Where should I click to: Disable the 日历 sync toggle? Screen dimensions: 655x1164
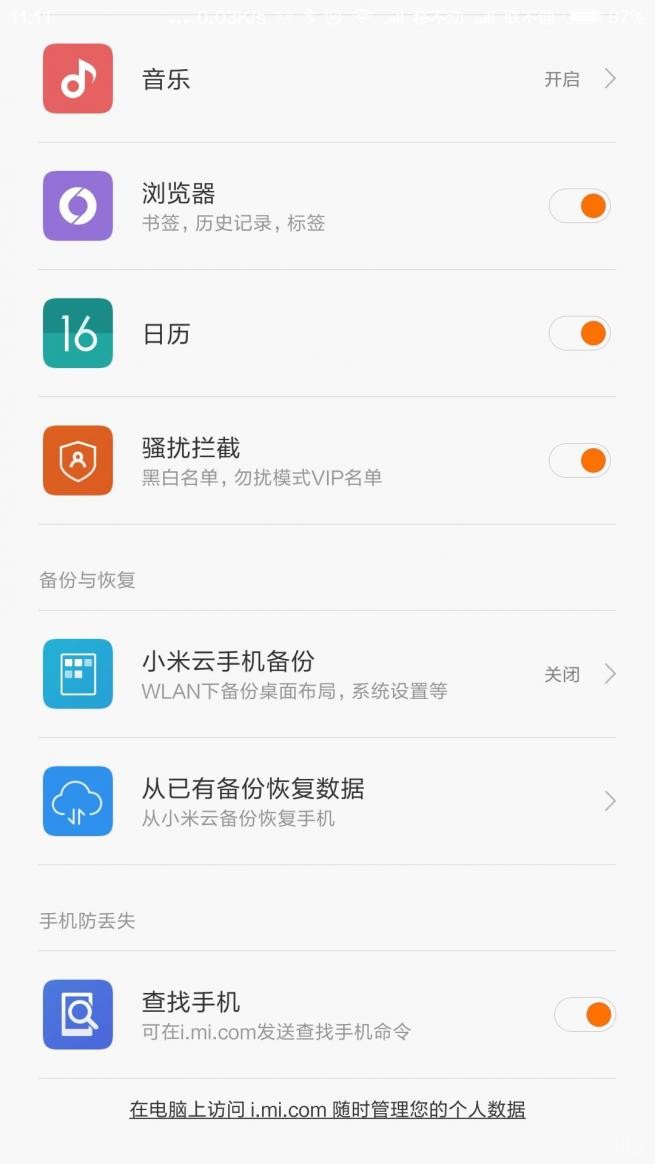pos(580,333)
